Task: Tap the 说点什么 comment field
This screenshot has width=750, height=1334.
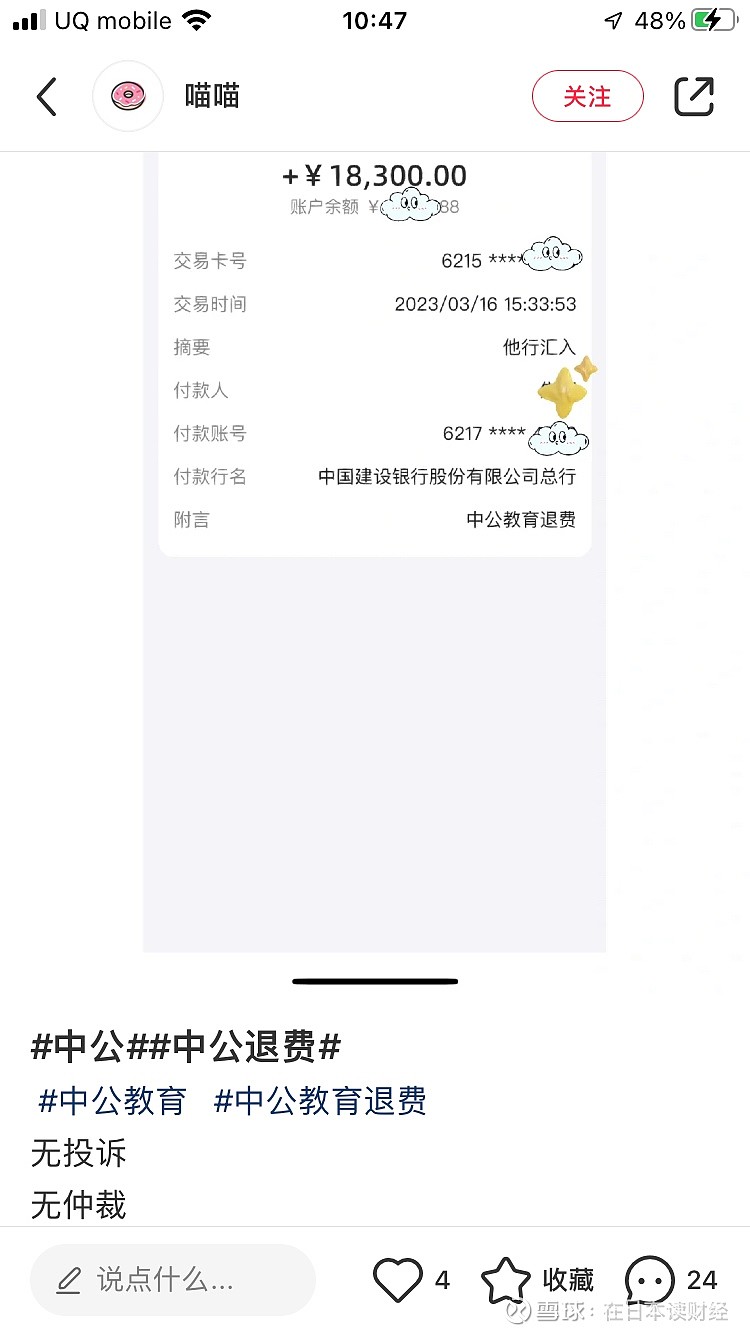Action: click(x=173, y=1280)
